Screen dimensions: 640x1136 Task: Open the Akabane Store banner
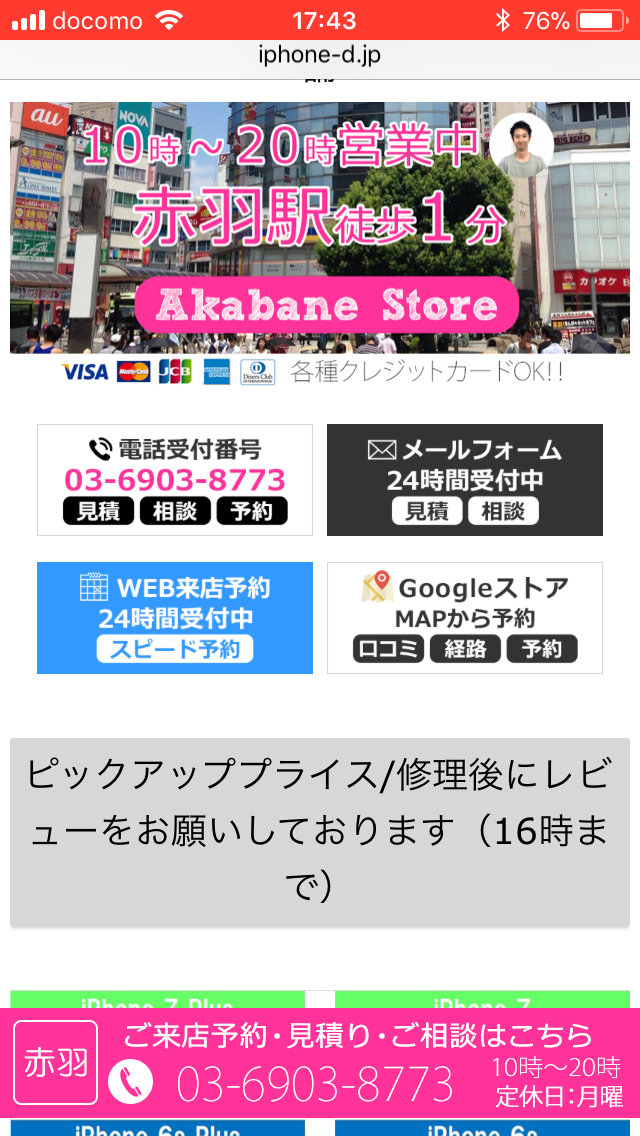point(320,228)
